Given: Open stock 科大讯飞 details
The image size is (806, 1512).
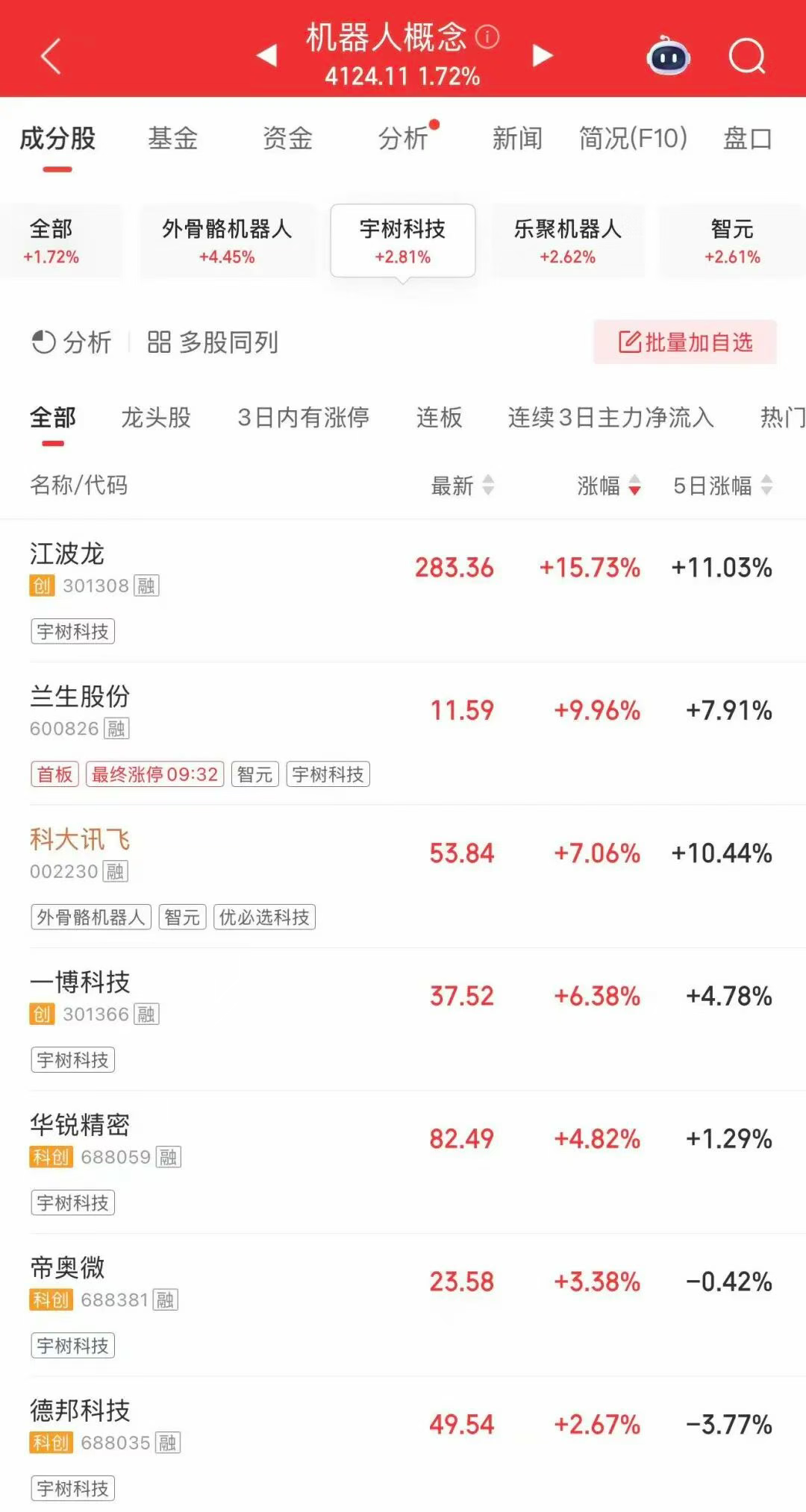Looking at the screenshot, I should [403, 876].
